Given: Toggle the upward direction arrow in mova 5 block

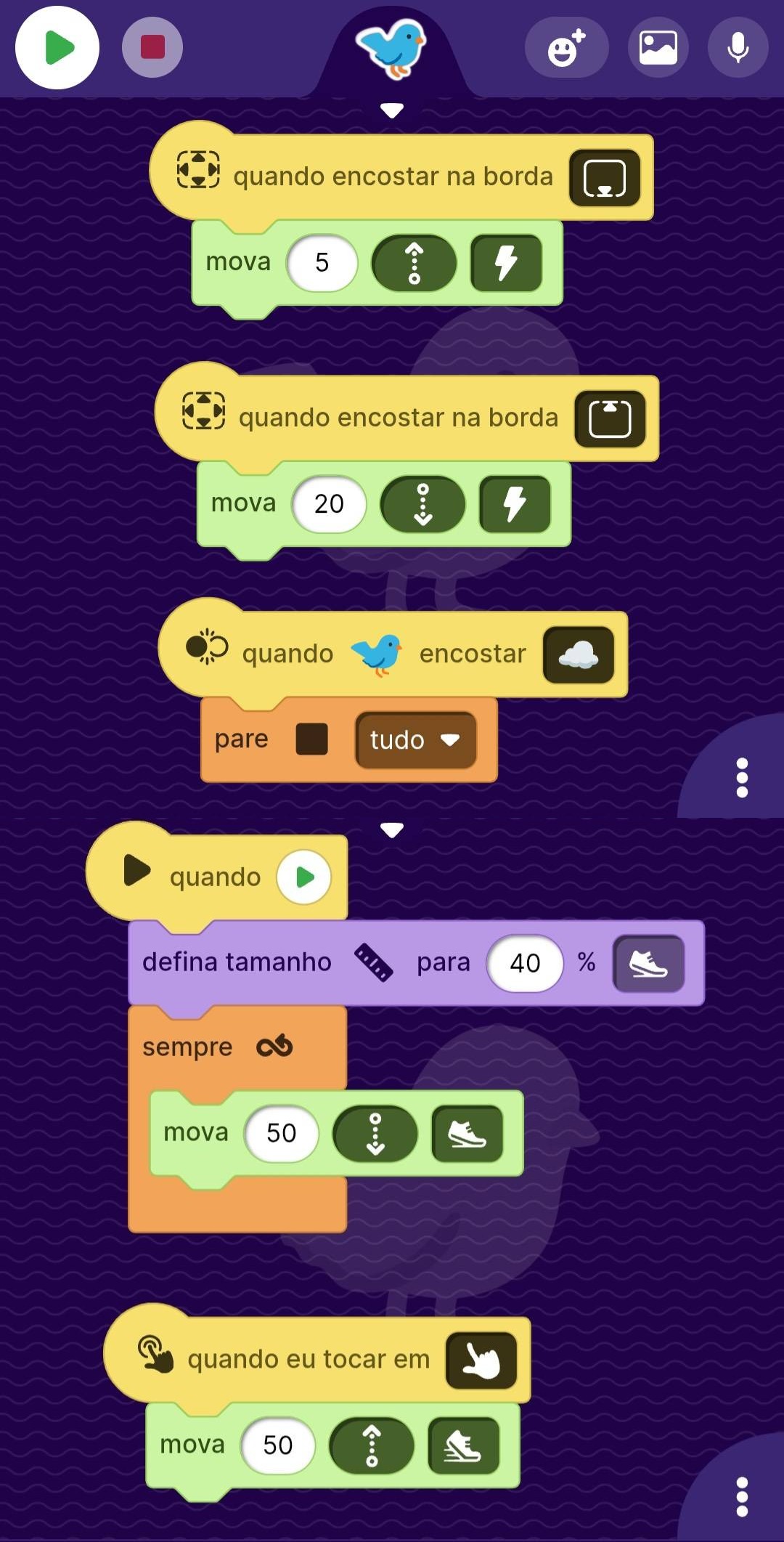Looking at the screenshot, I should (414, 264).
